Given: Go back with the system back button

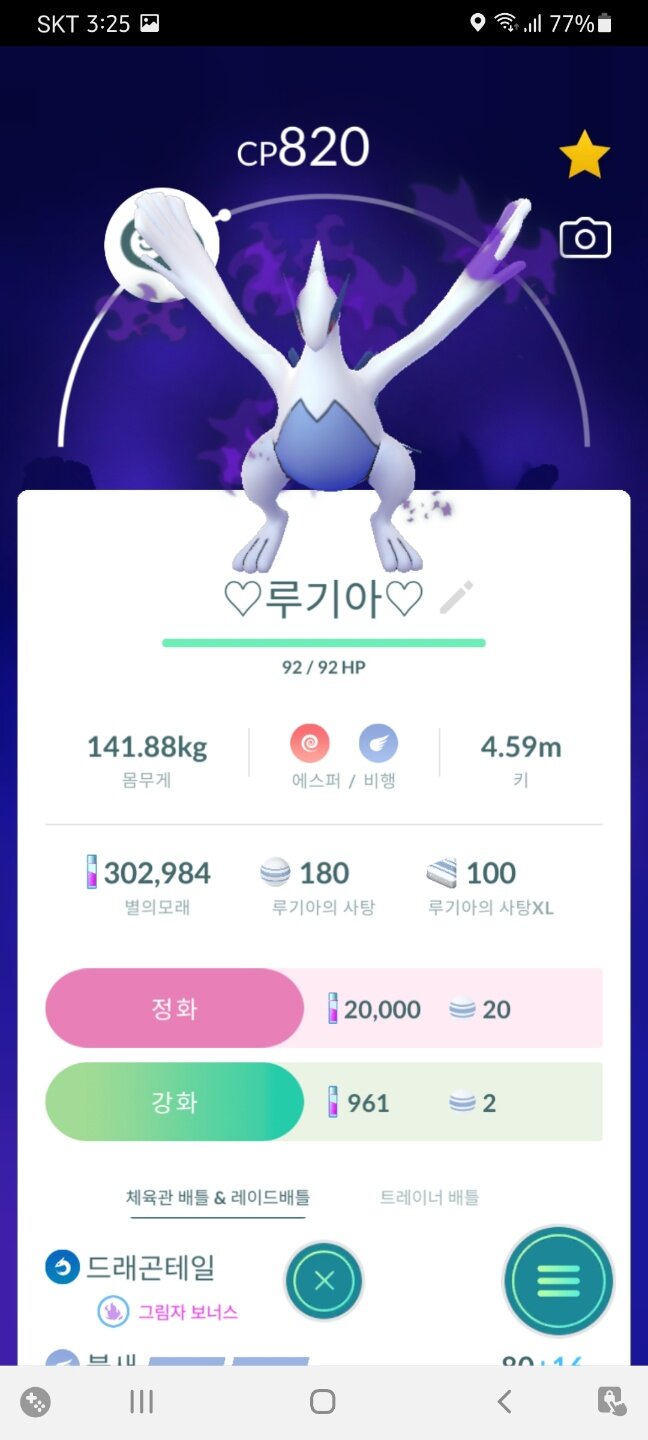Looking at the screenshot, I should 505,1402.
